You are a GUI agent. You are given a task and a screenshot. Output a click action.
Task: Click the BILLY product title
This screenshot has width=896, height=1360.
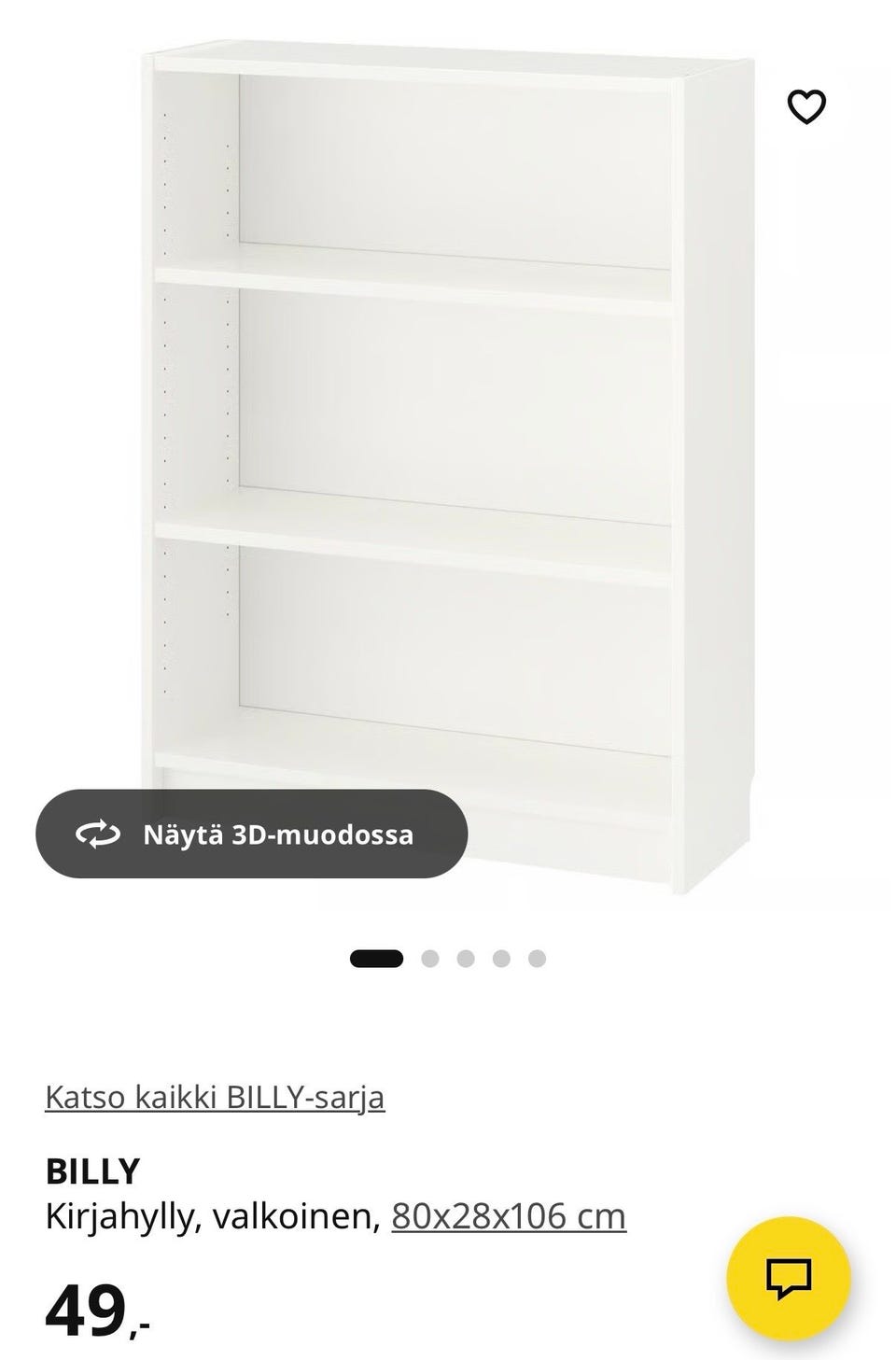pyautogui.click(x=93, y=1170)
